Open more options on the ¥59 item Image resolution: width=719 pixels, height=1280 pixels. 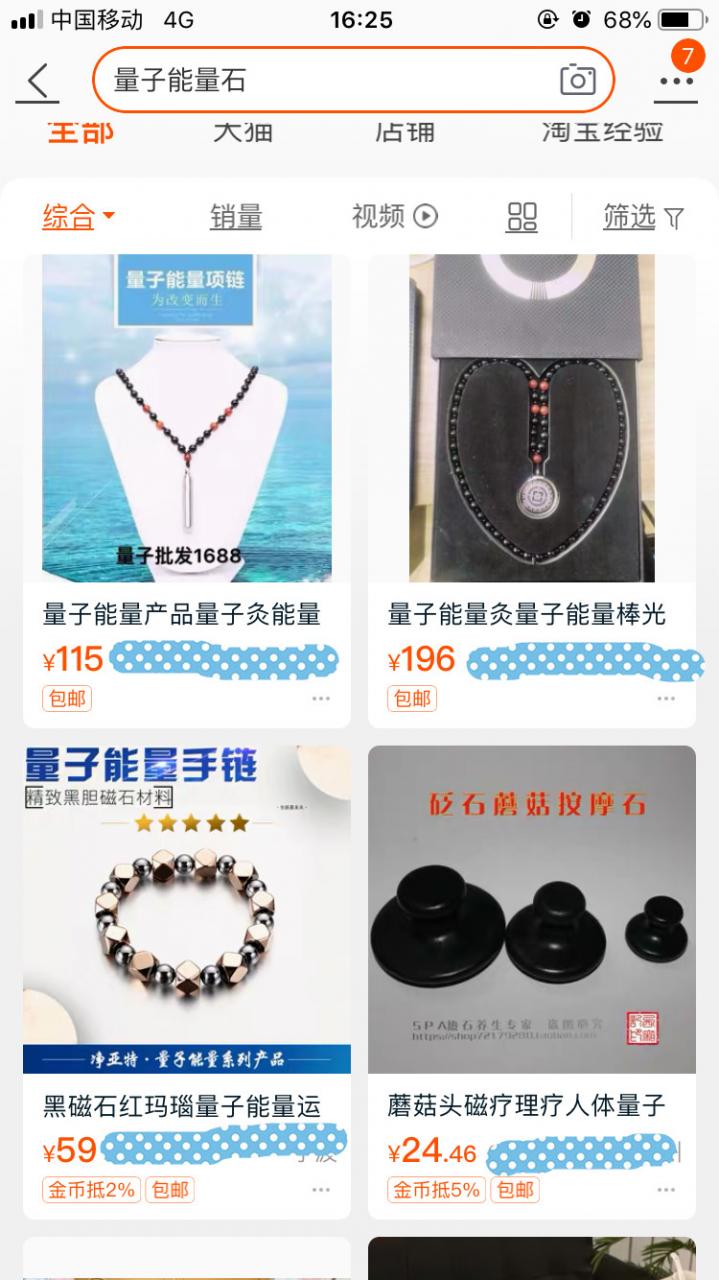(x=321, y=1190)
